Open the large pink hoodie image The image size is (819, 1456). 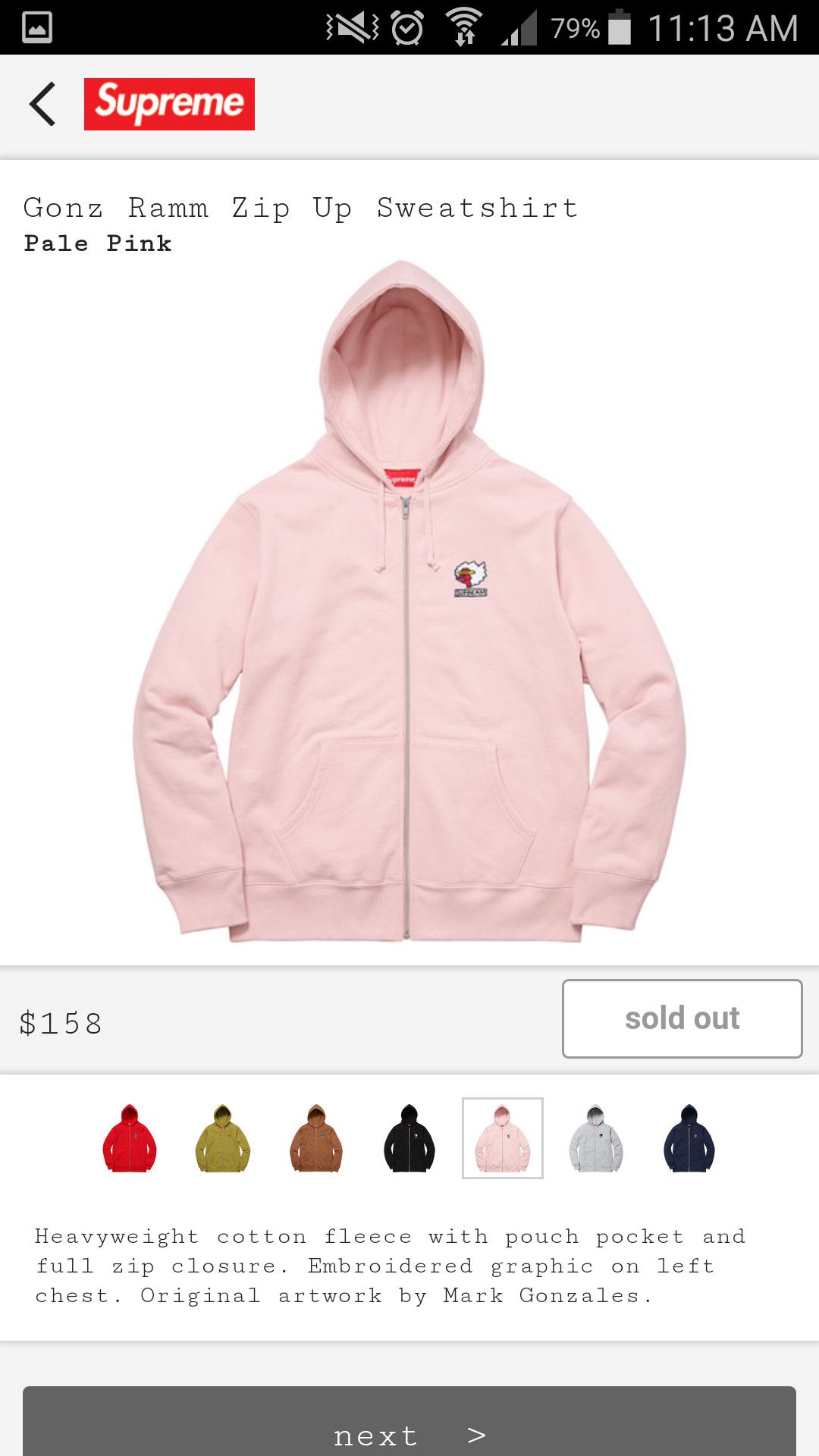(x=409, y=607)
